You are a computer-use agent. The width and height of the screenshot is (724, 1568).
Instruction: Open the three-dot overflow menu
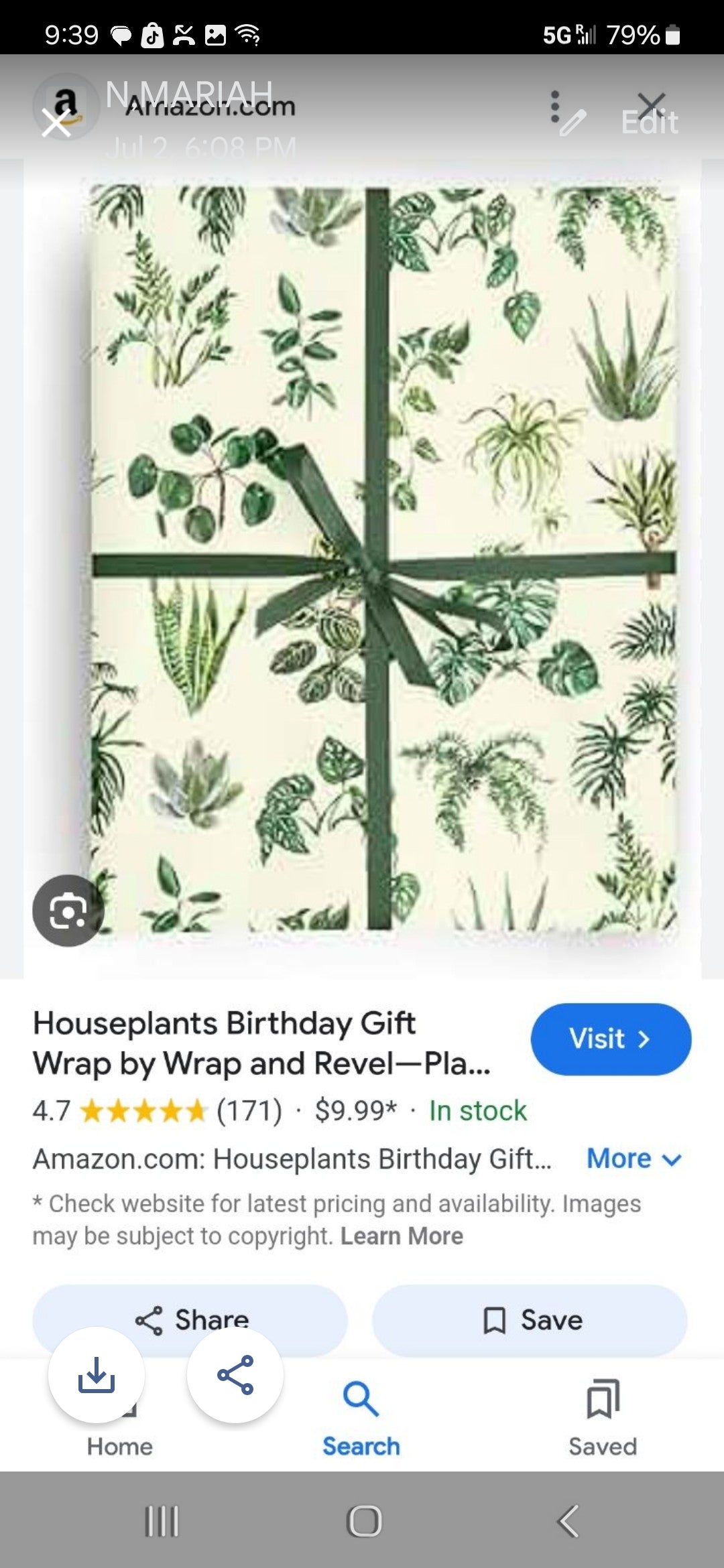[x=554, y=107]
